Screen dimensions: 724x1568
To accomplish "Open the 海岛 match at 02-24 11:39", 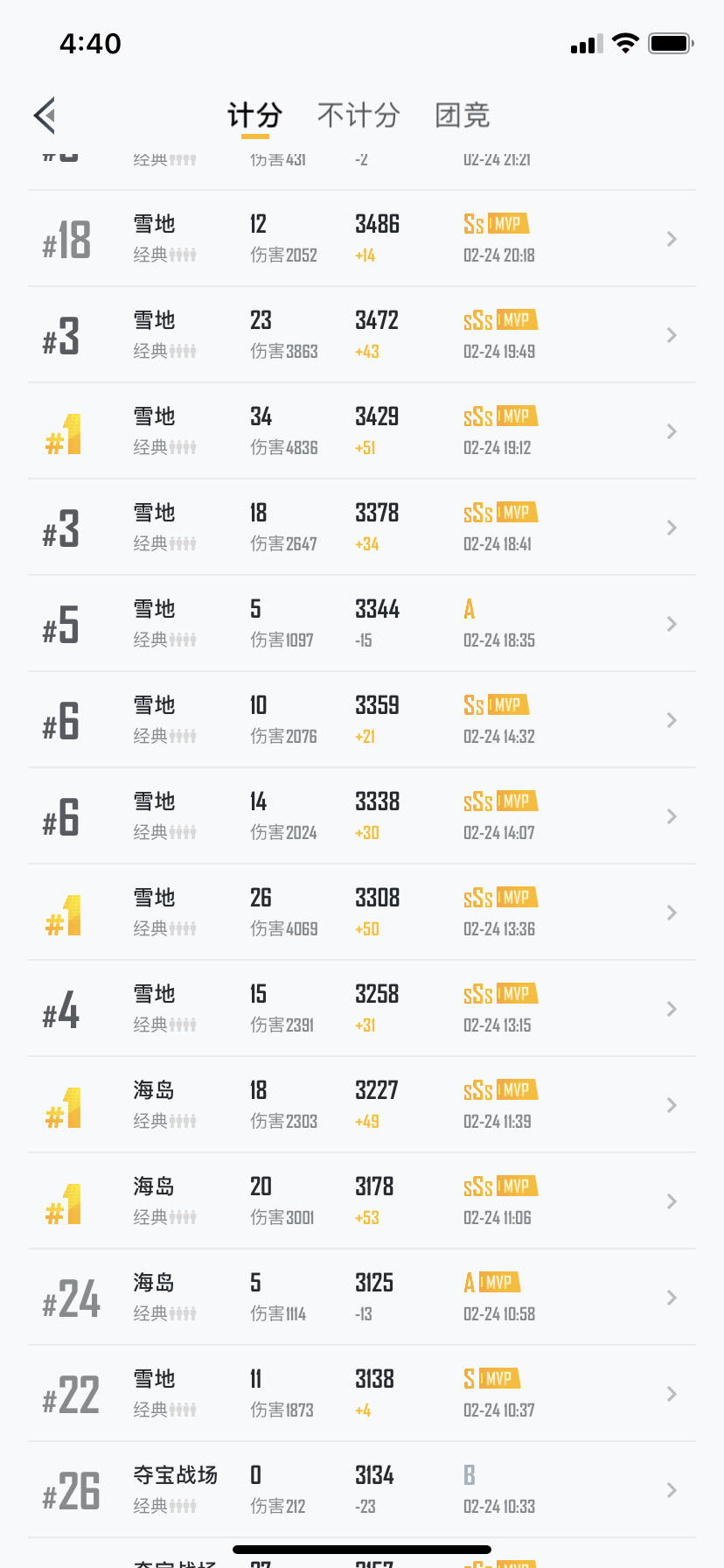I will point(362,1105).
